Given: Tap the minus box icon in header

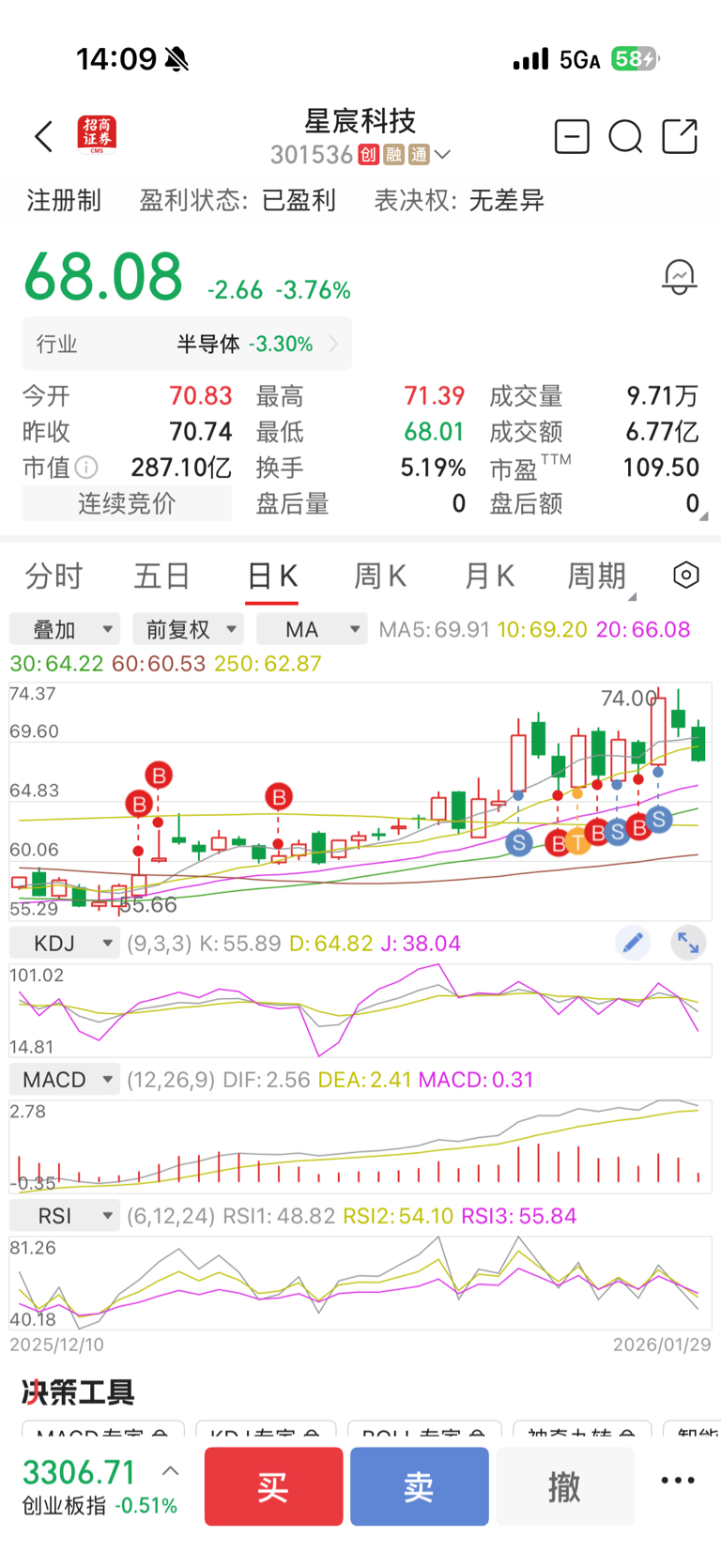Looking at the screenshot, I should pos(572,137).
